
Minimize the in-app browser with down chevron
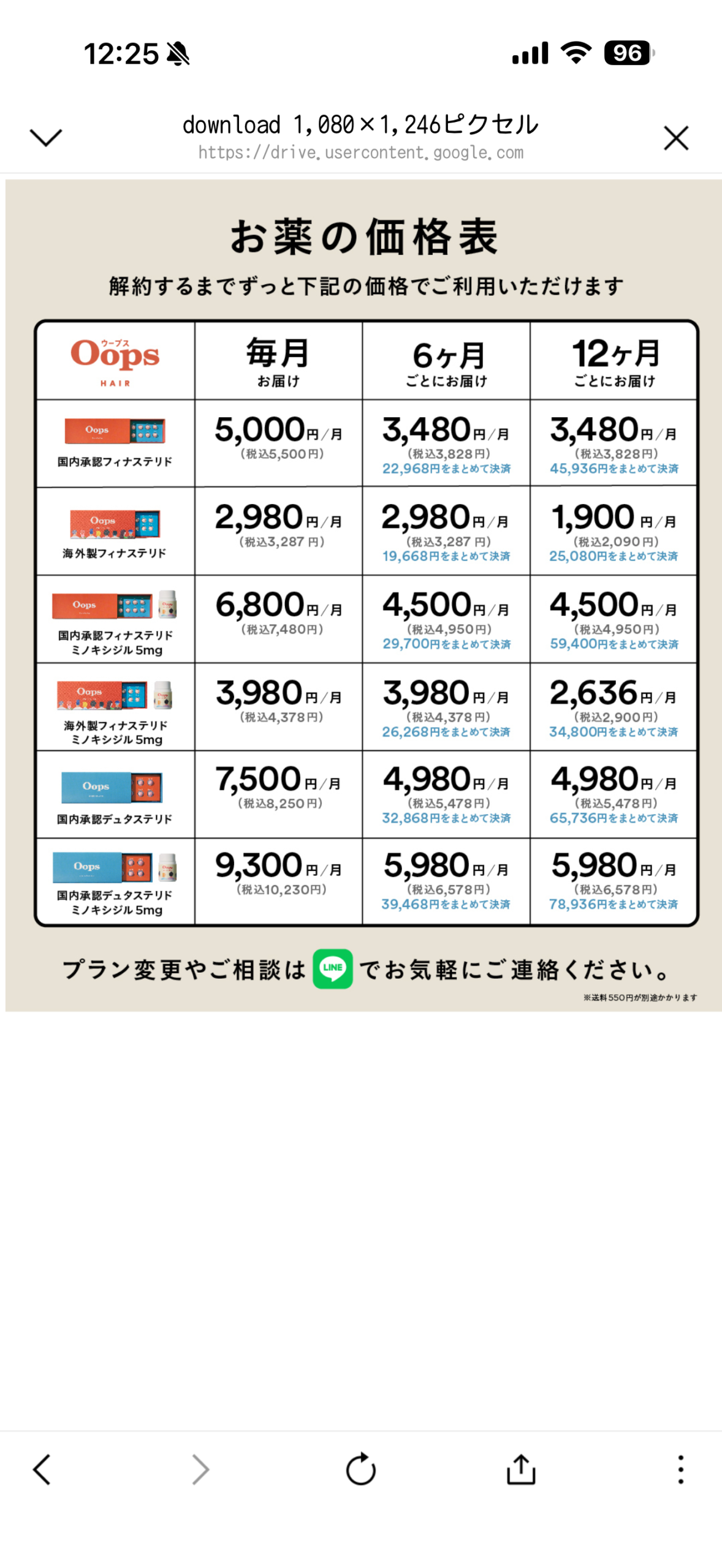point(46,138)
